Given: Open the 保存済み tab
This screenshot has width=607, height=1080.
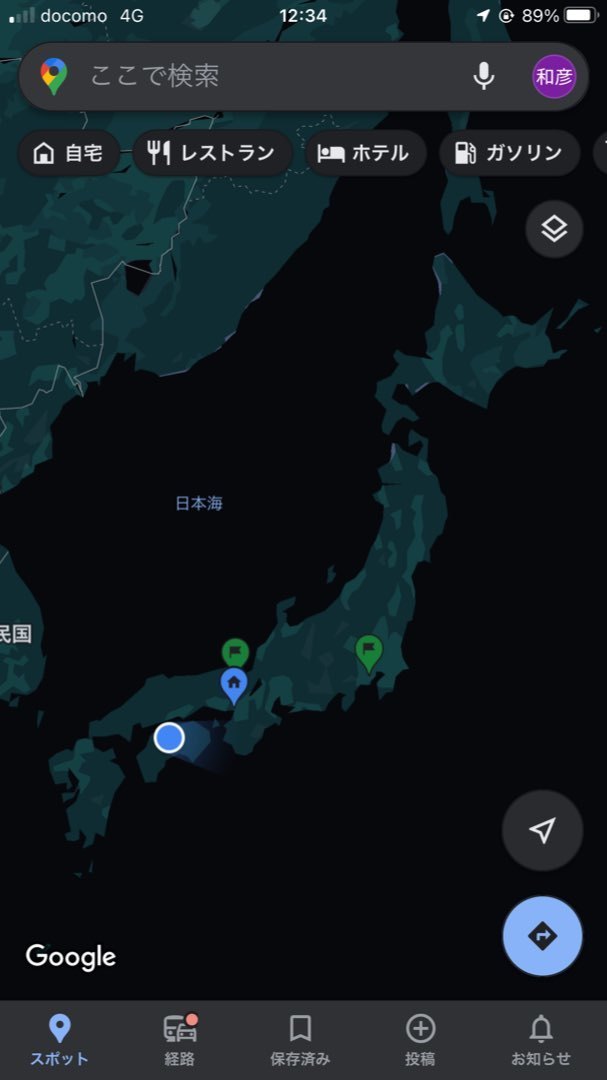Looking at the screenshot, I should point(300,1040).
